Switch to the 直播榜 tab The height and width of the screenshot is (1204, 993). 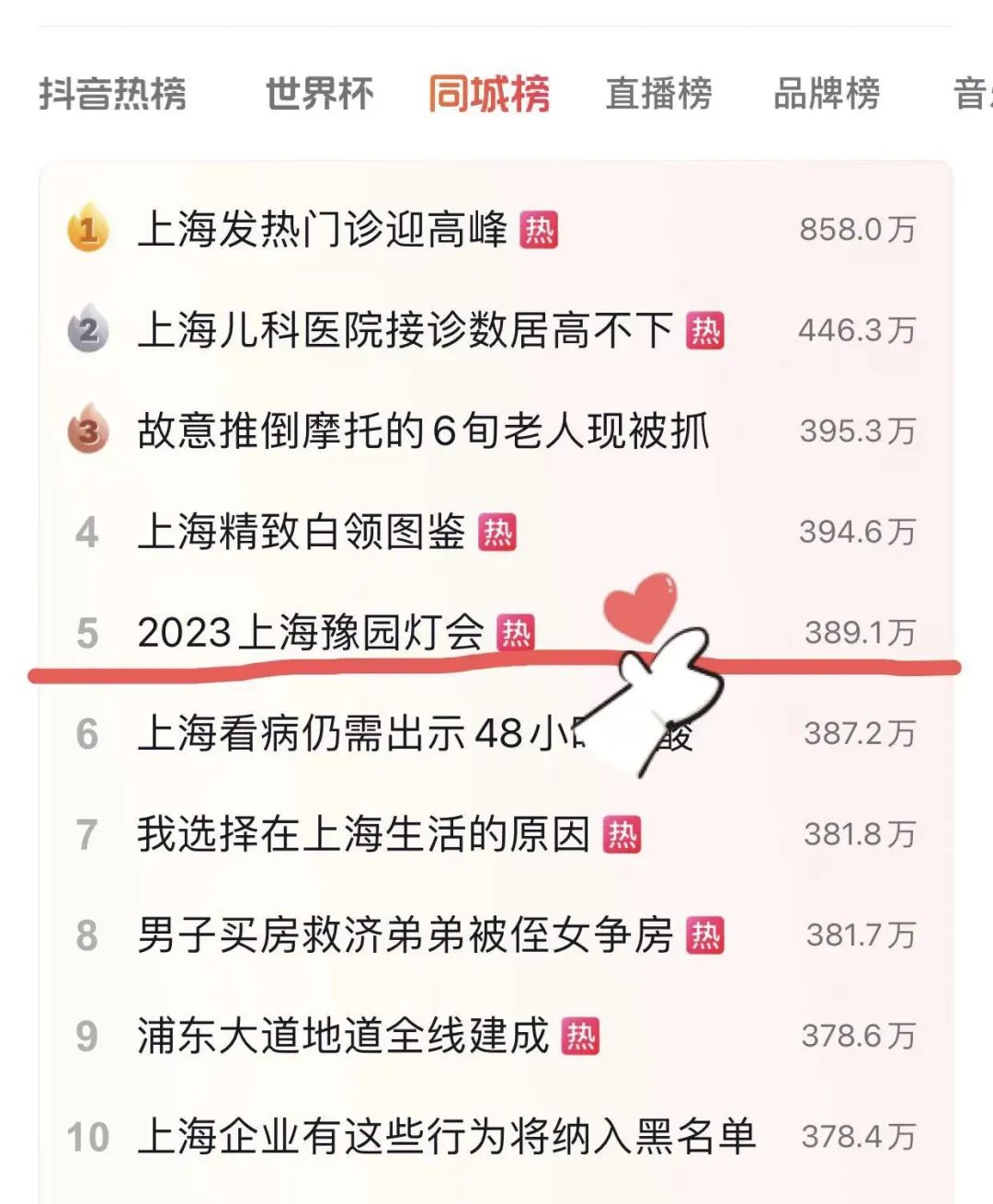tap(658, 94)
